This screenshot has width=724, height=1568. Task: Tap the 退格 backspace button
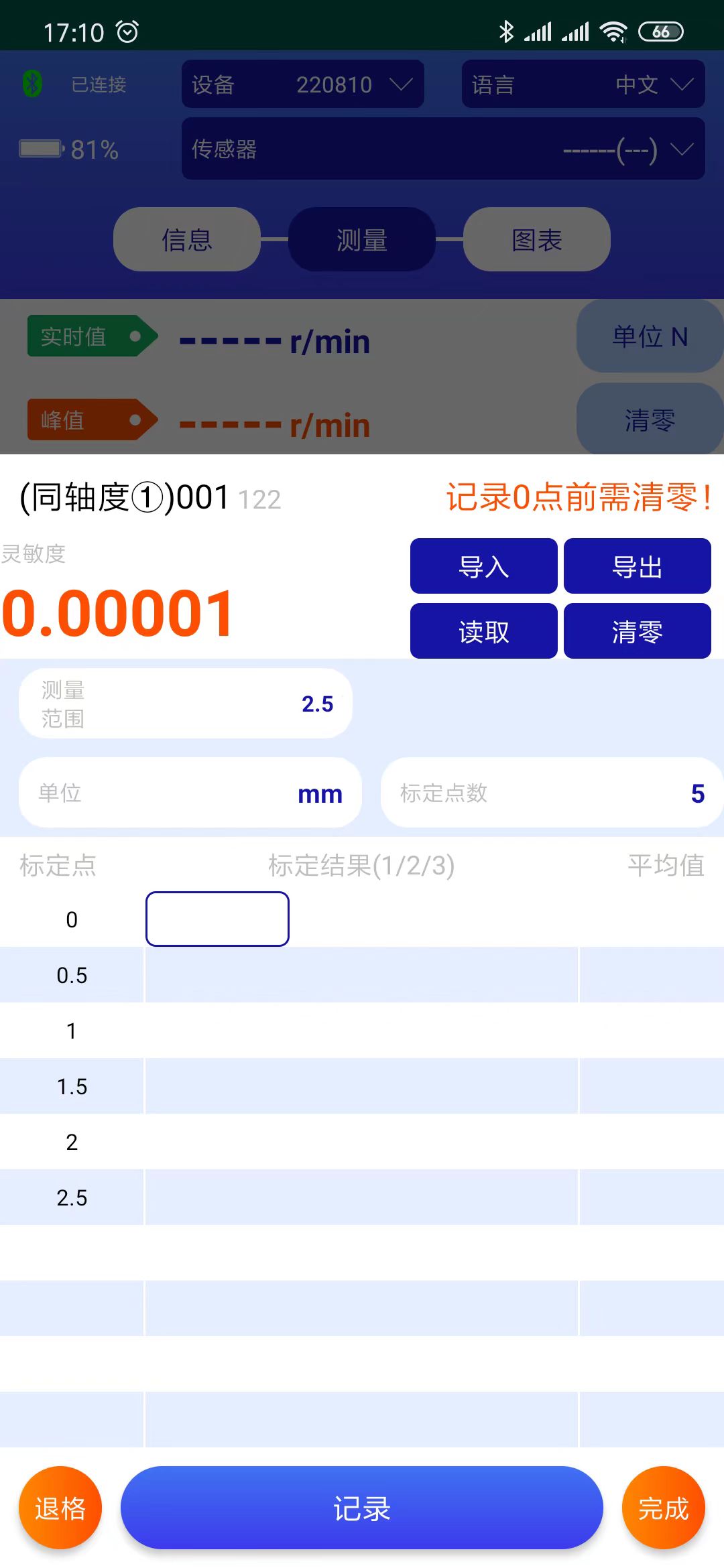(x=60, y=1508)
